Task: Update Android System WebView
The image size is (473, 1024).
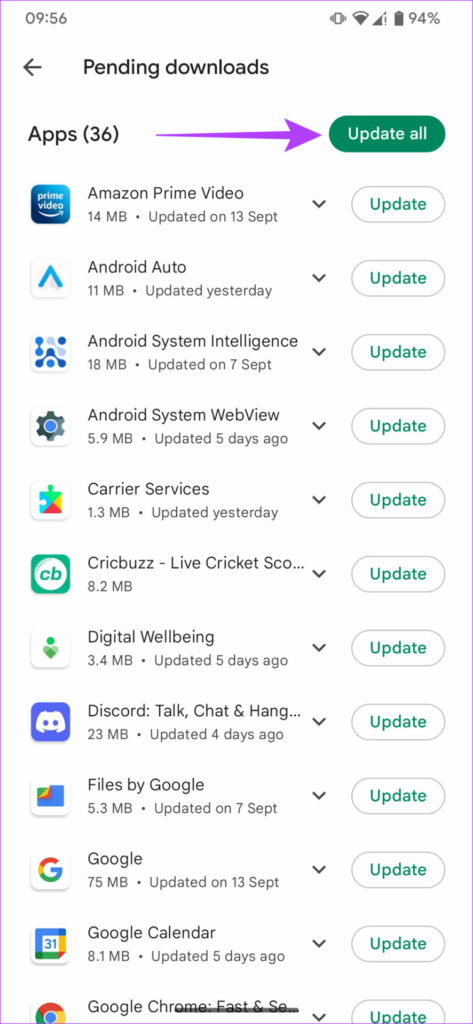Action: (398, 426)
